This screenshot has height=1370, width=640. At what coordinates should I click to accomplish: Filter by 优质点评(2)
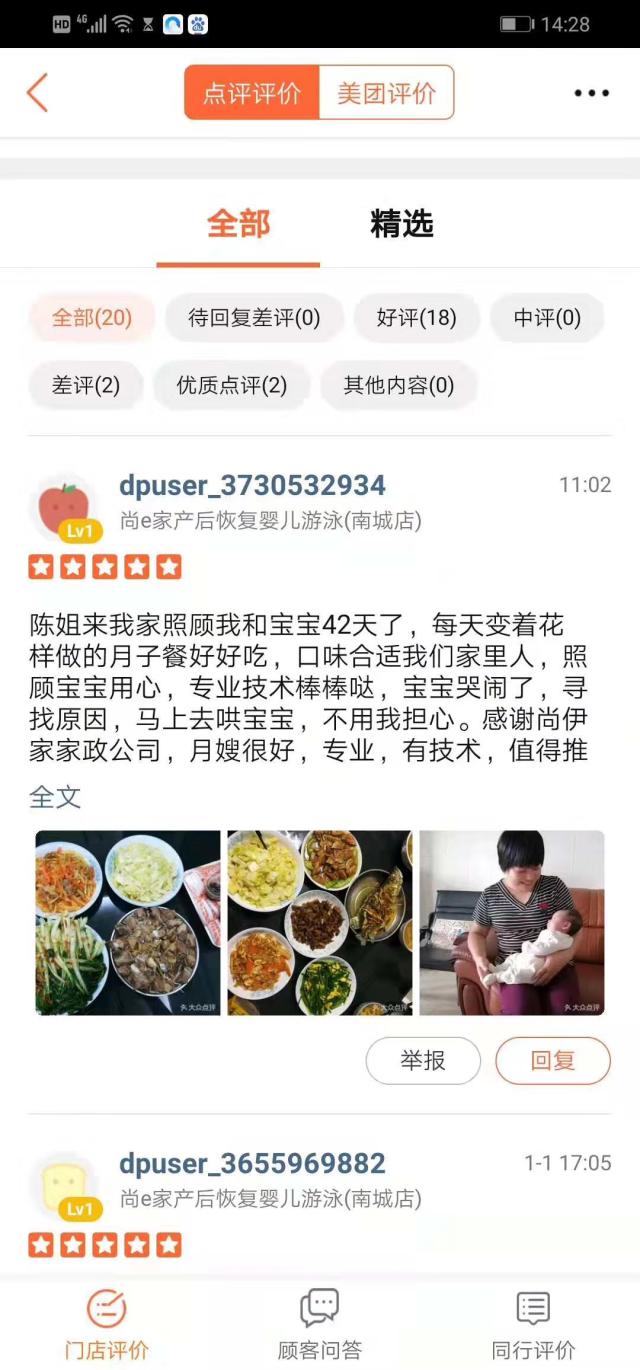(232, 385)
